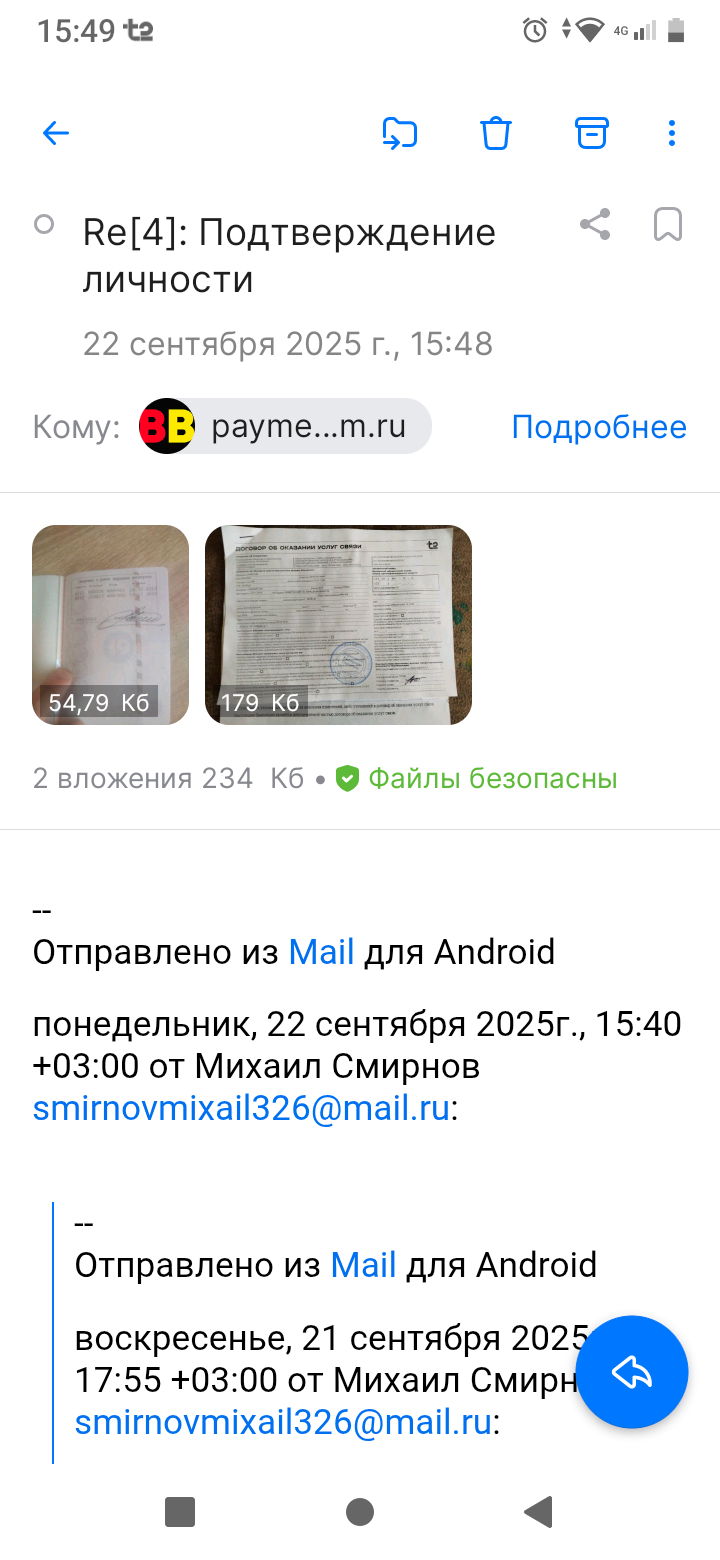Move this email to a folder
Image resolution: width=720 pixels, height=1560 pixels.
(x=400, y=133)
